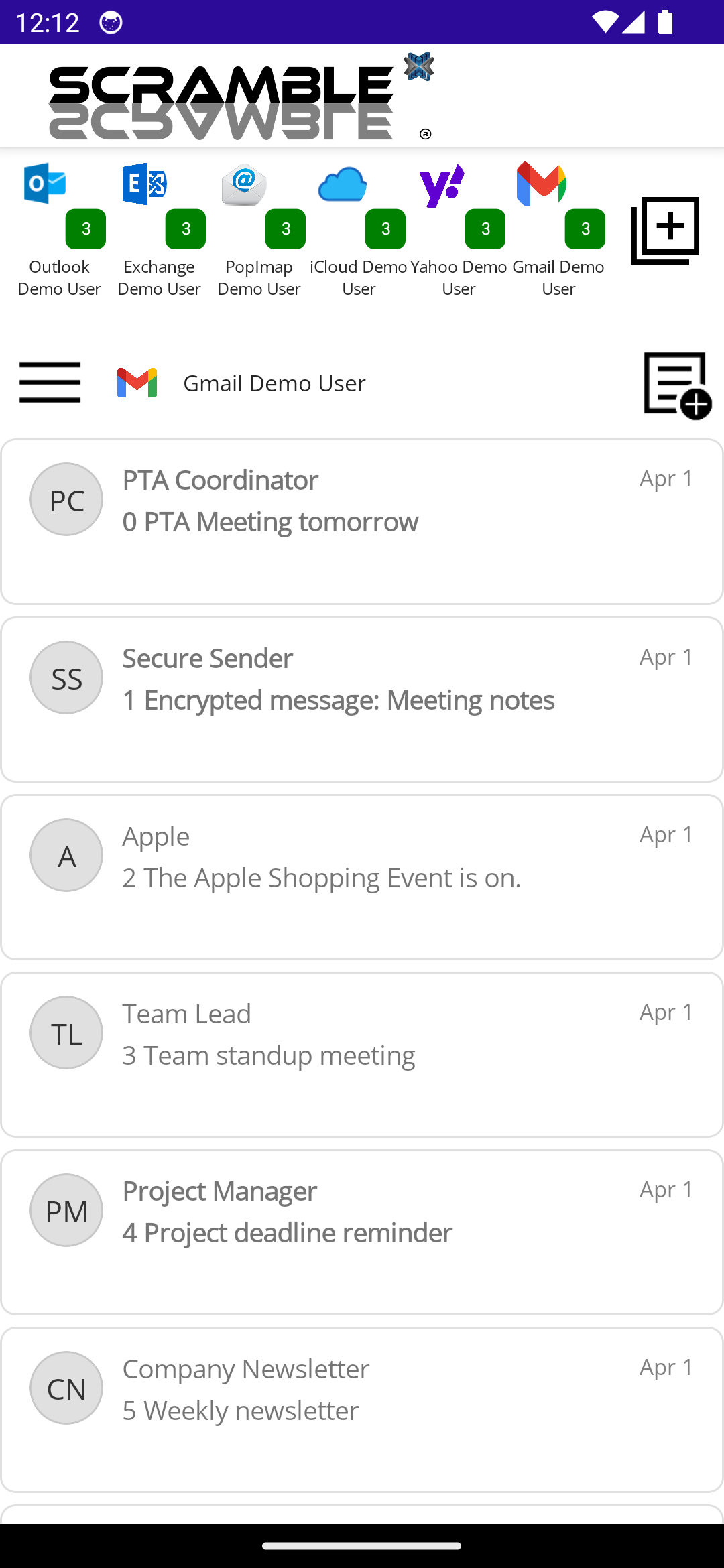Image resolution: width=724 pixels, height=1568 pixels.
Task: Click the CN avatar for Company Newsletter
Action: pyautogui.click(x=66, y=1388)
